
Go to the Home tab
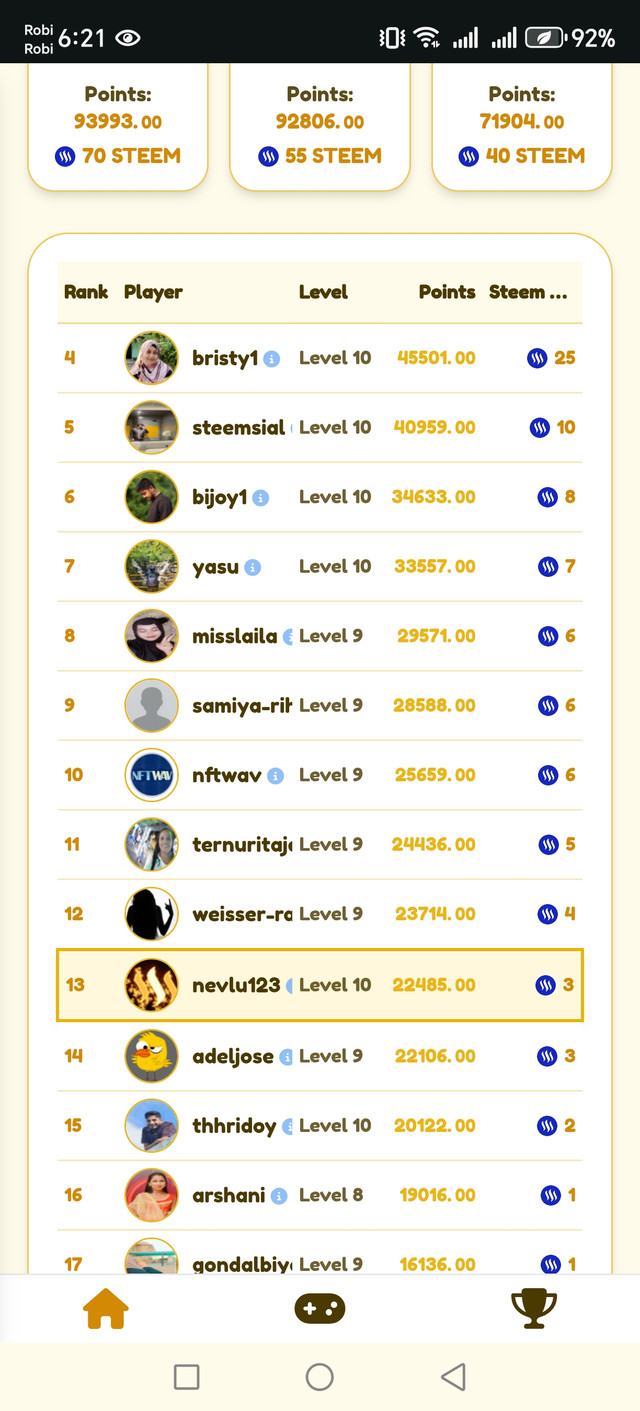click(107, 1308)
